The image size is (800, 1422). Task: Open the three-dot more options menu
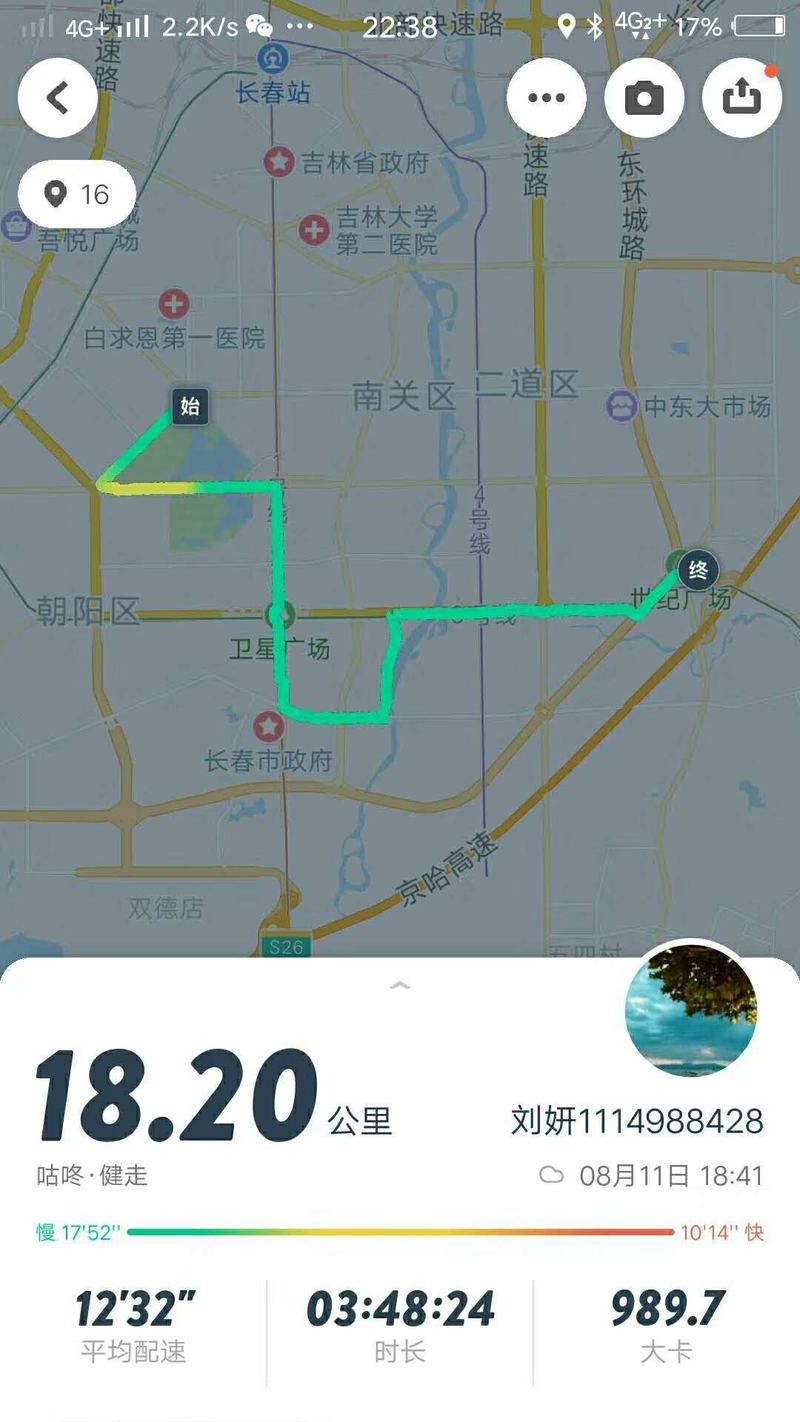[546, 97]
